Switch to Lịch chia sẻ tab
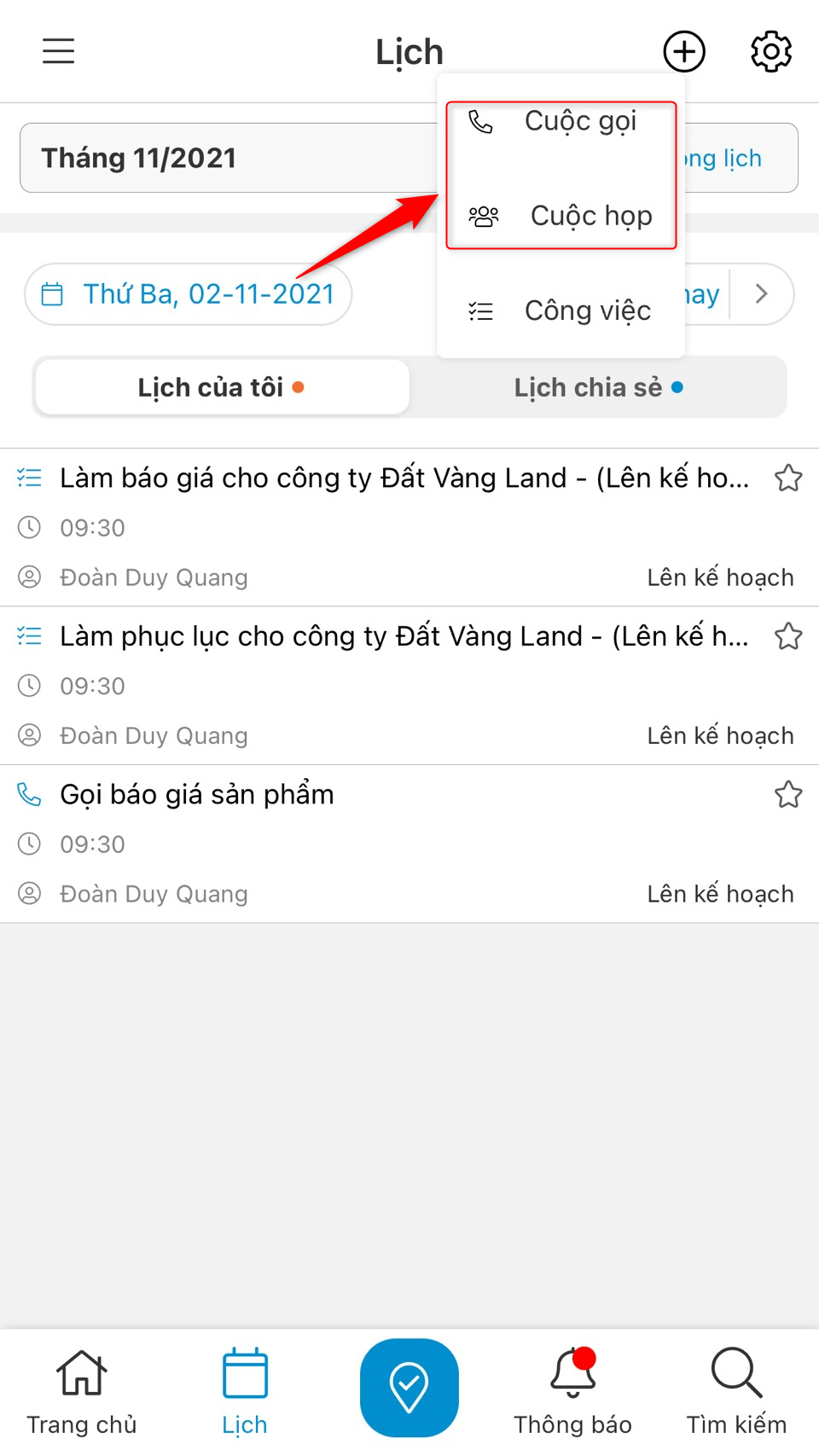 pyautogui.click(x=598, y=387)
